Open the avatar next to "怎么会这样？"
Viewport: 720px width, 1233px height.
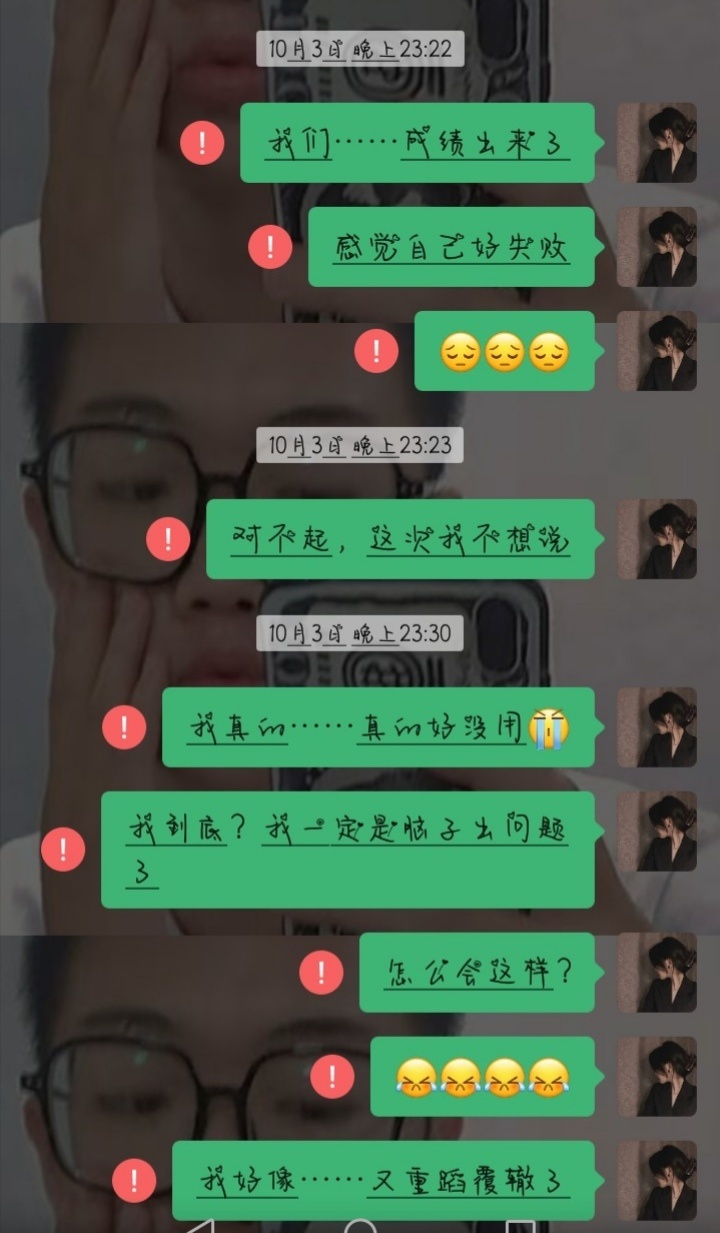(x=656, y=972)
